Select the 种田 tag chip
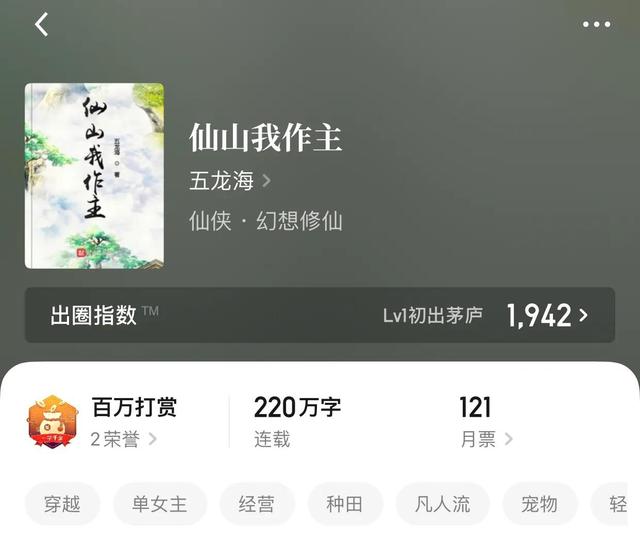The image size is (640, 542). pos(345,504)
